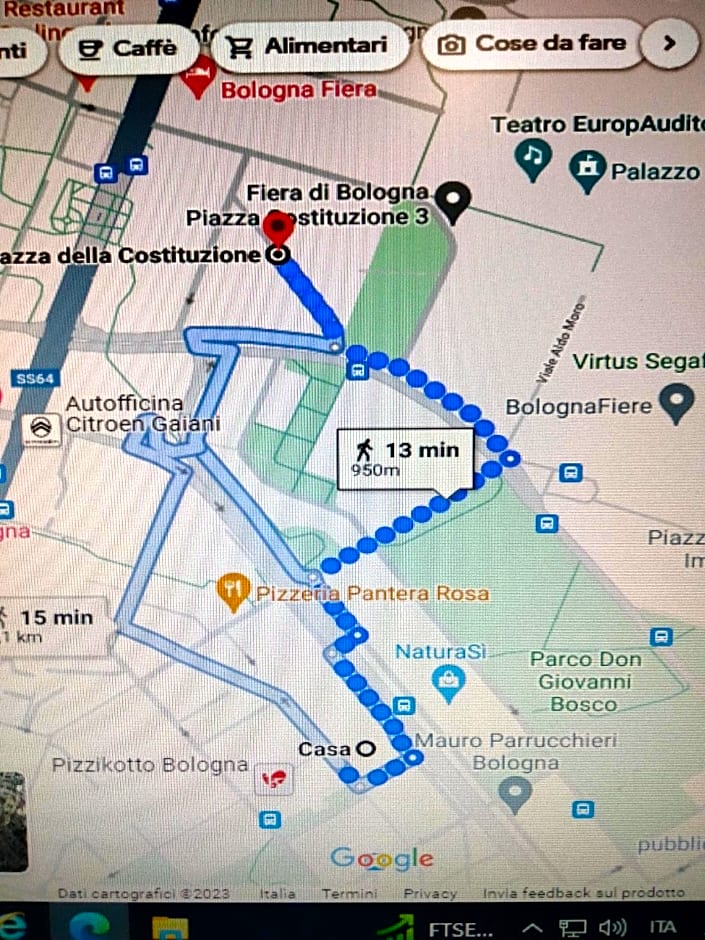Select the Alimentari filter chip
Screen dimensions: 705x940
310,46
